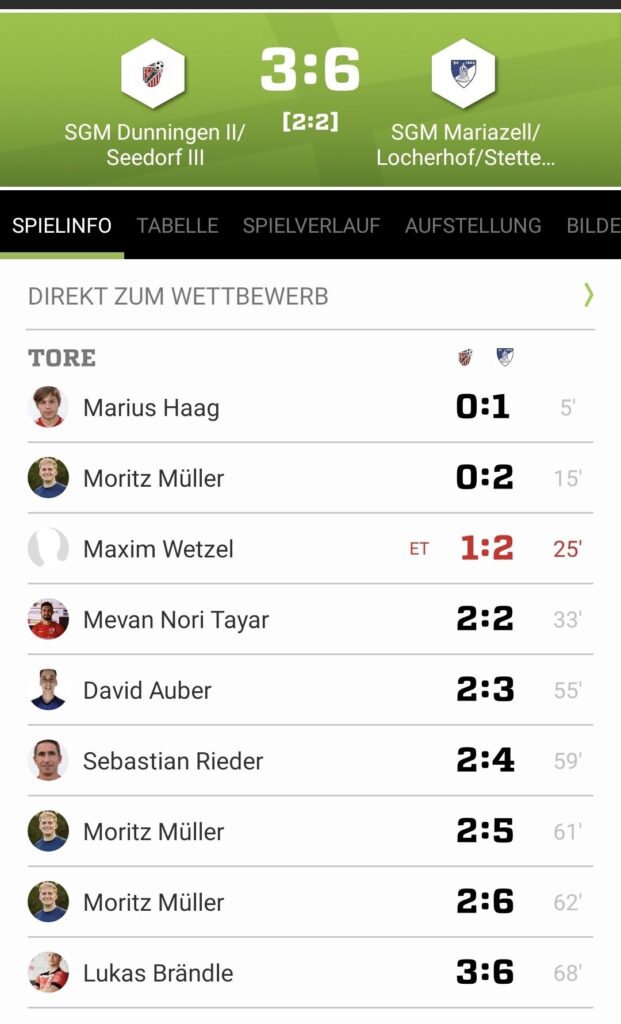
Task: Open Marius Haag's player profile
Action: pos(150,408)
